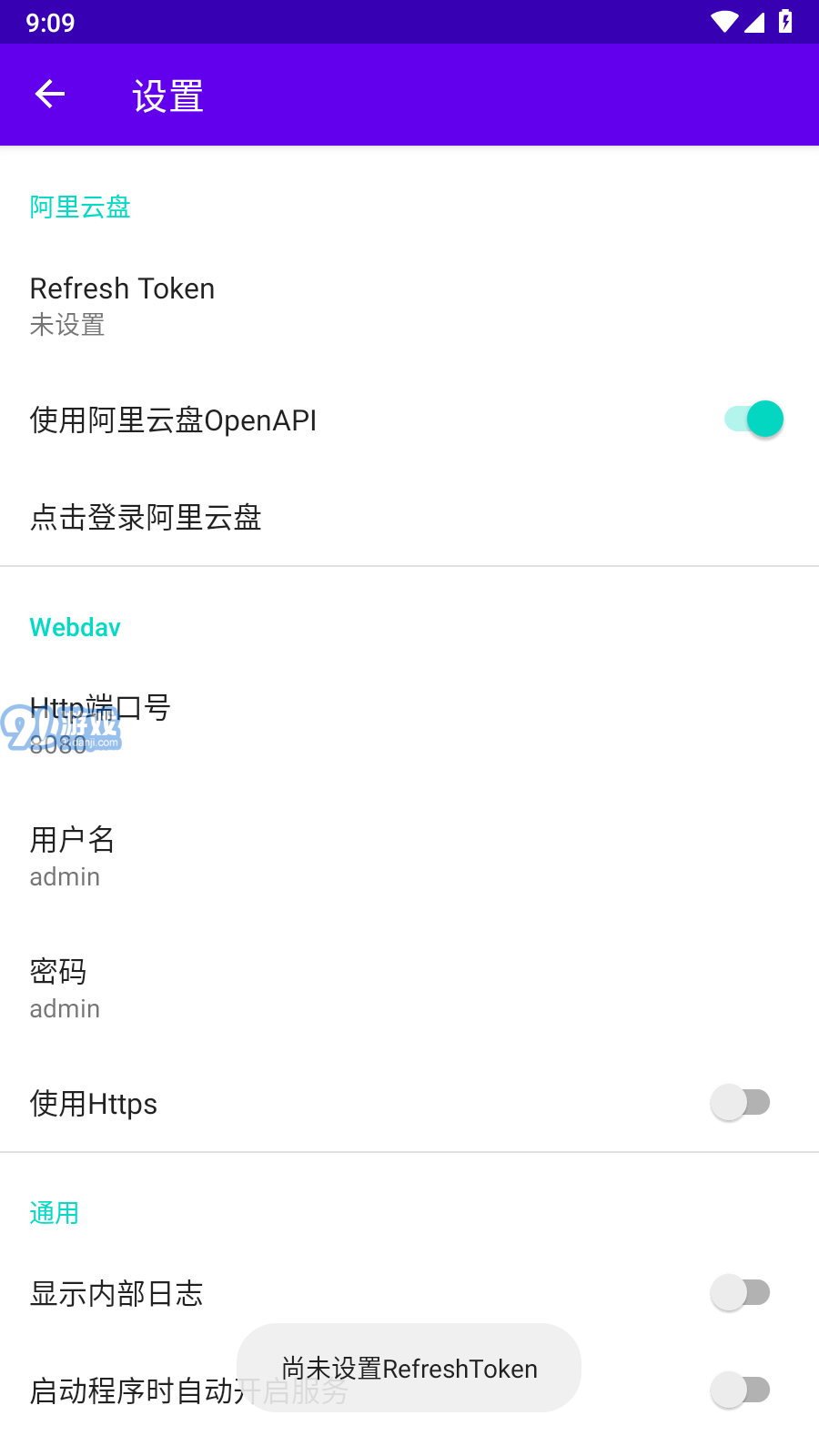Turn on 显示内部日志
819x1456 pixels.
pyautogui.click(x=741, y=1292)
